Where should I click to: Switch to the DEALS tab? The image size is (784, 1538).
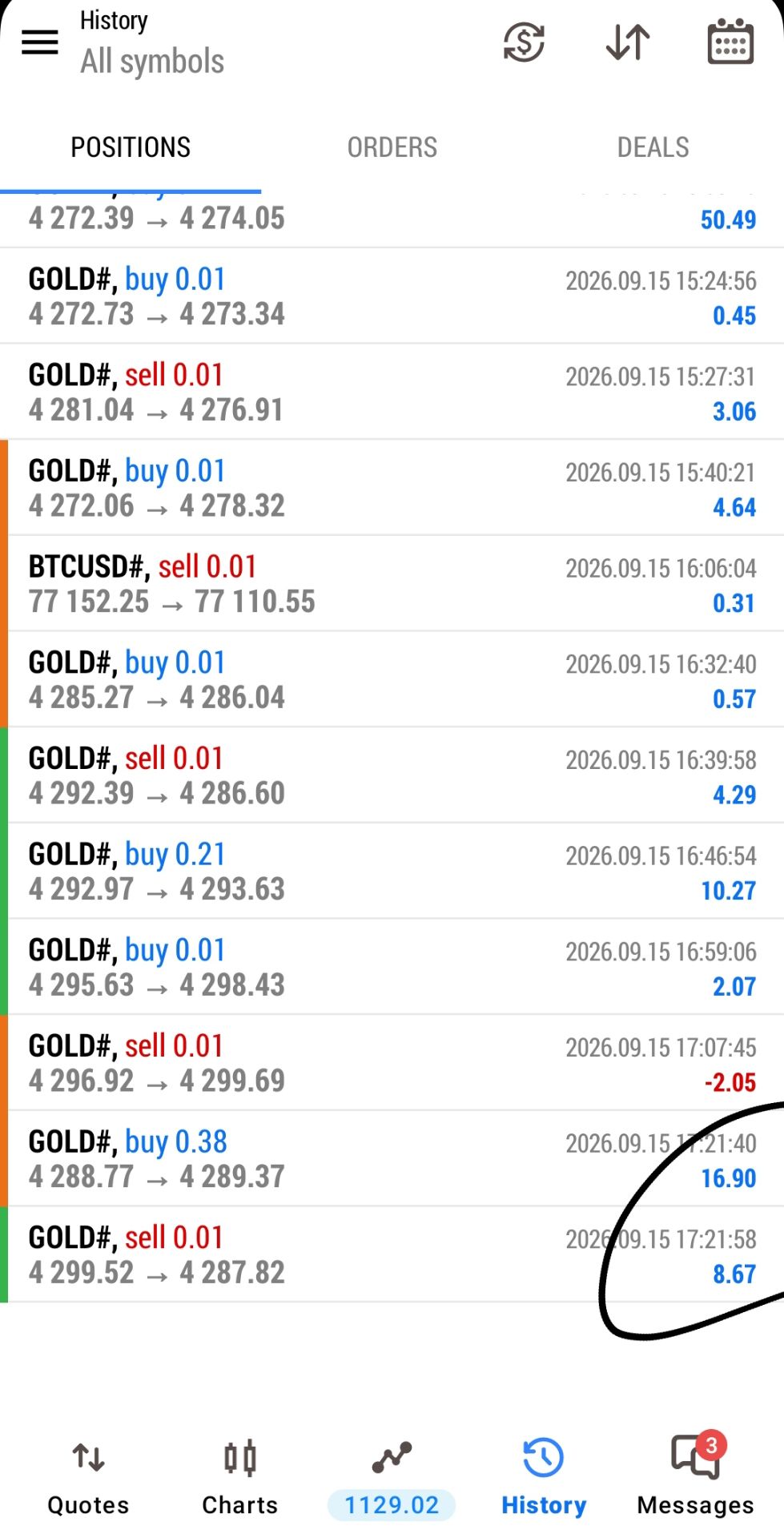653,147
